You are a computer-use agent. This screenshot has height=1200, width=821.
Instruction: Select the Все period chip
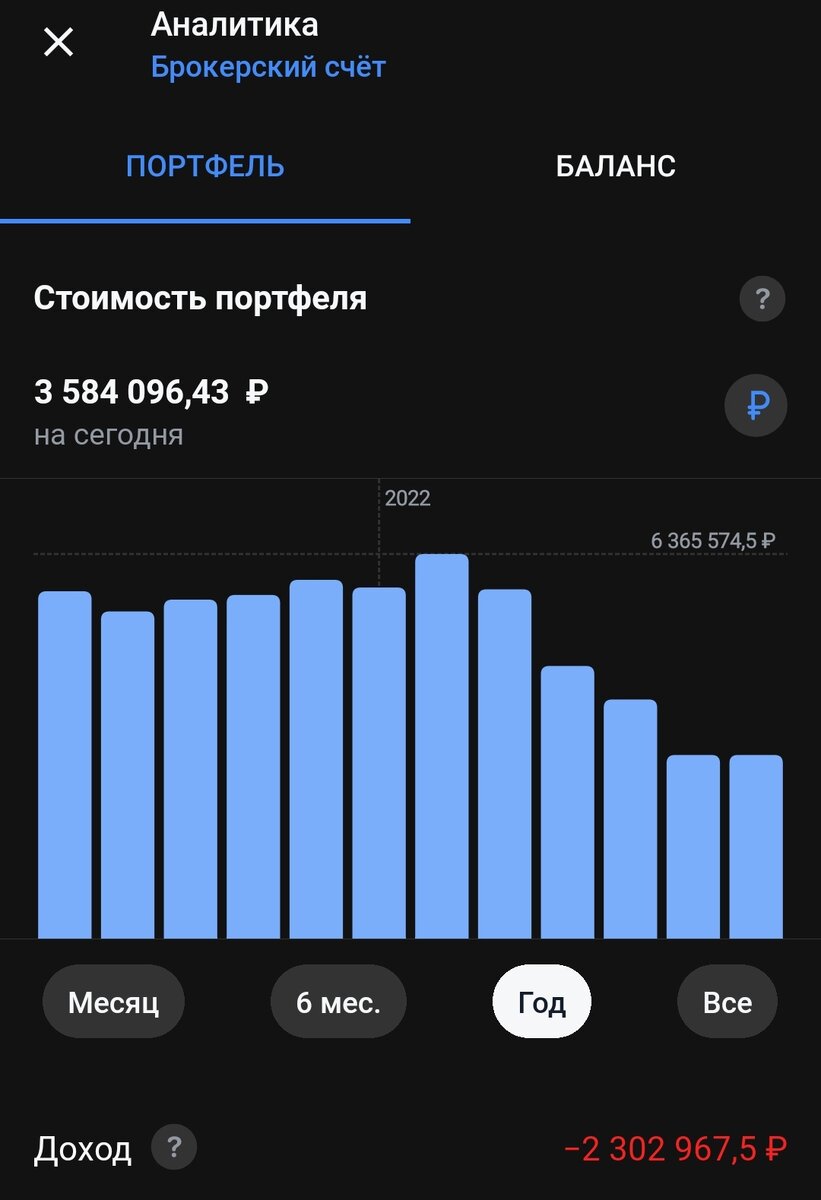coord(727,1002)
